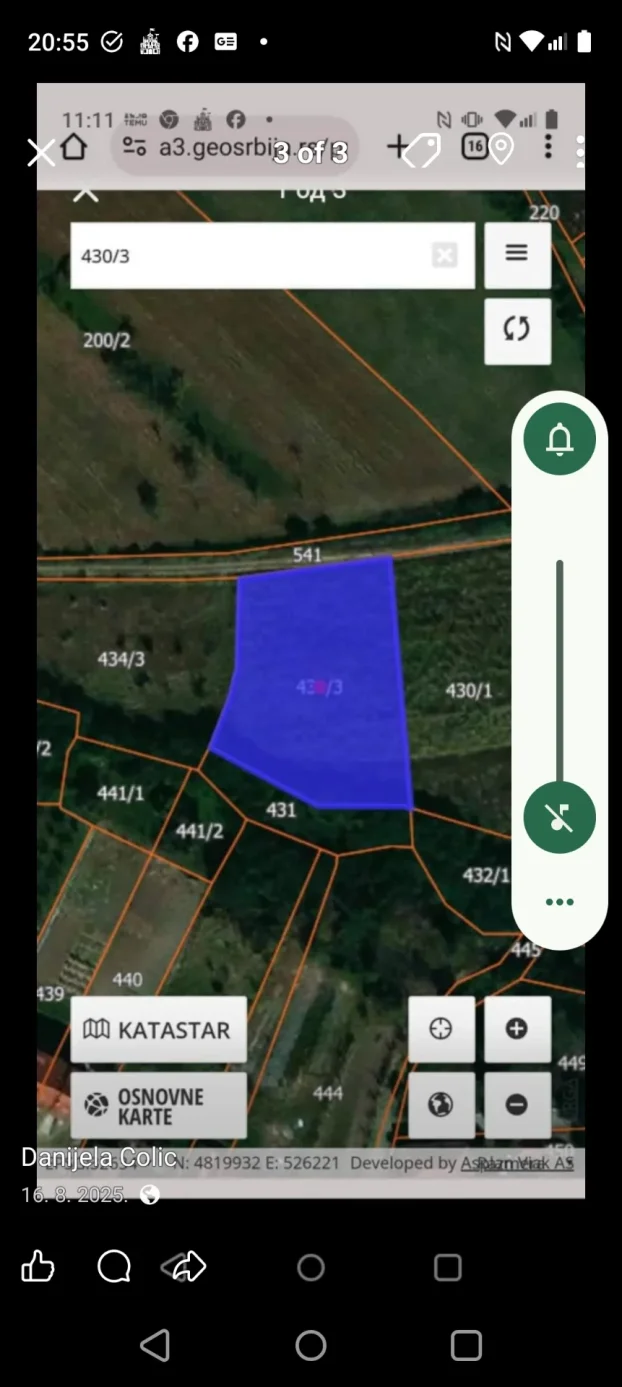Tap the media volume slider
The height and width of the screenshot is (1387, 622).
(559, 670)
